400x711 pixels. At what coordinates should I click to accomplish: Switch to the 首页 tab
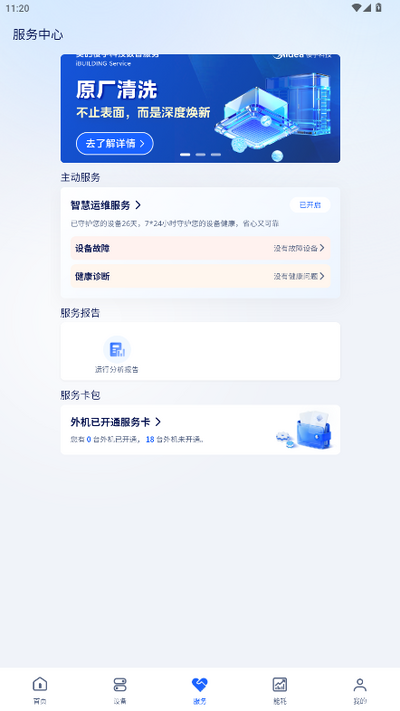[x=40, y=690]
